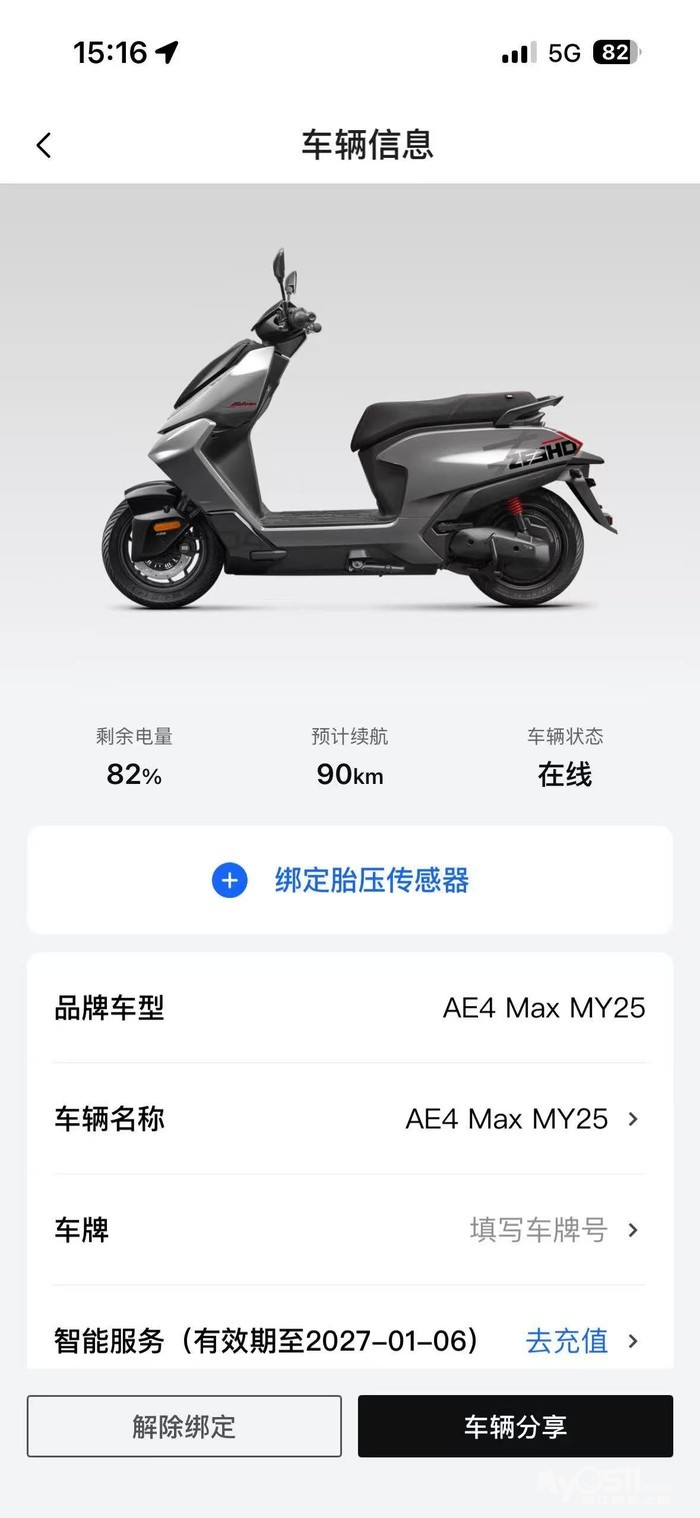This screenshot has height=1518, width=700.
Task: Open the 车辆名称 row to rename
Action: click(349, 1119)
